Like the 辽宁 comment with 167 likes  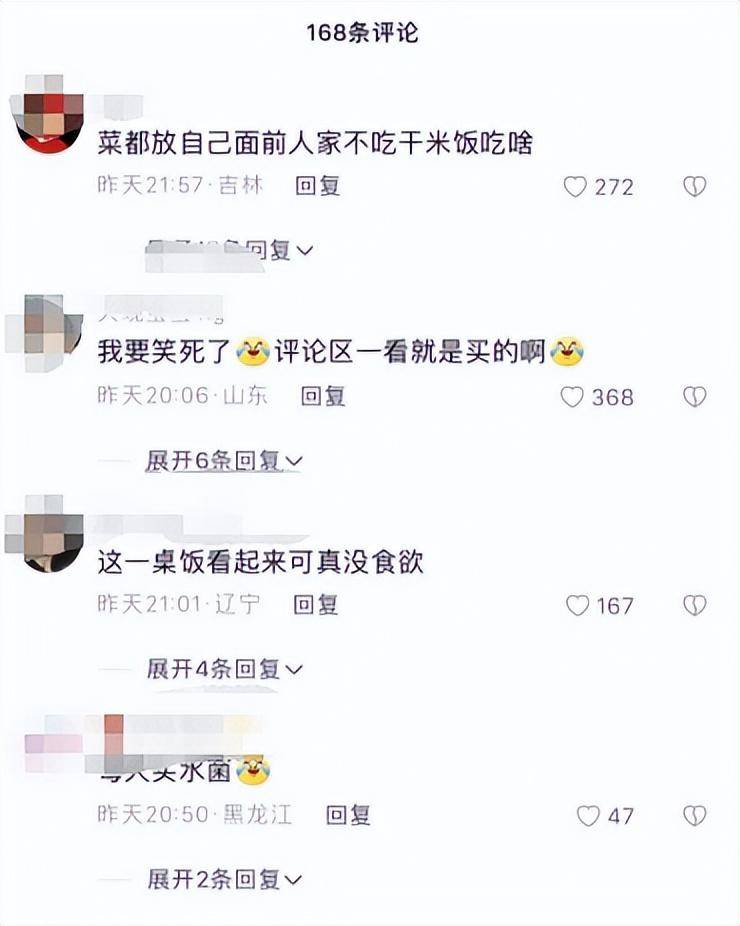pos(577,605)
